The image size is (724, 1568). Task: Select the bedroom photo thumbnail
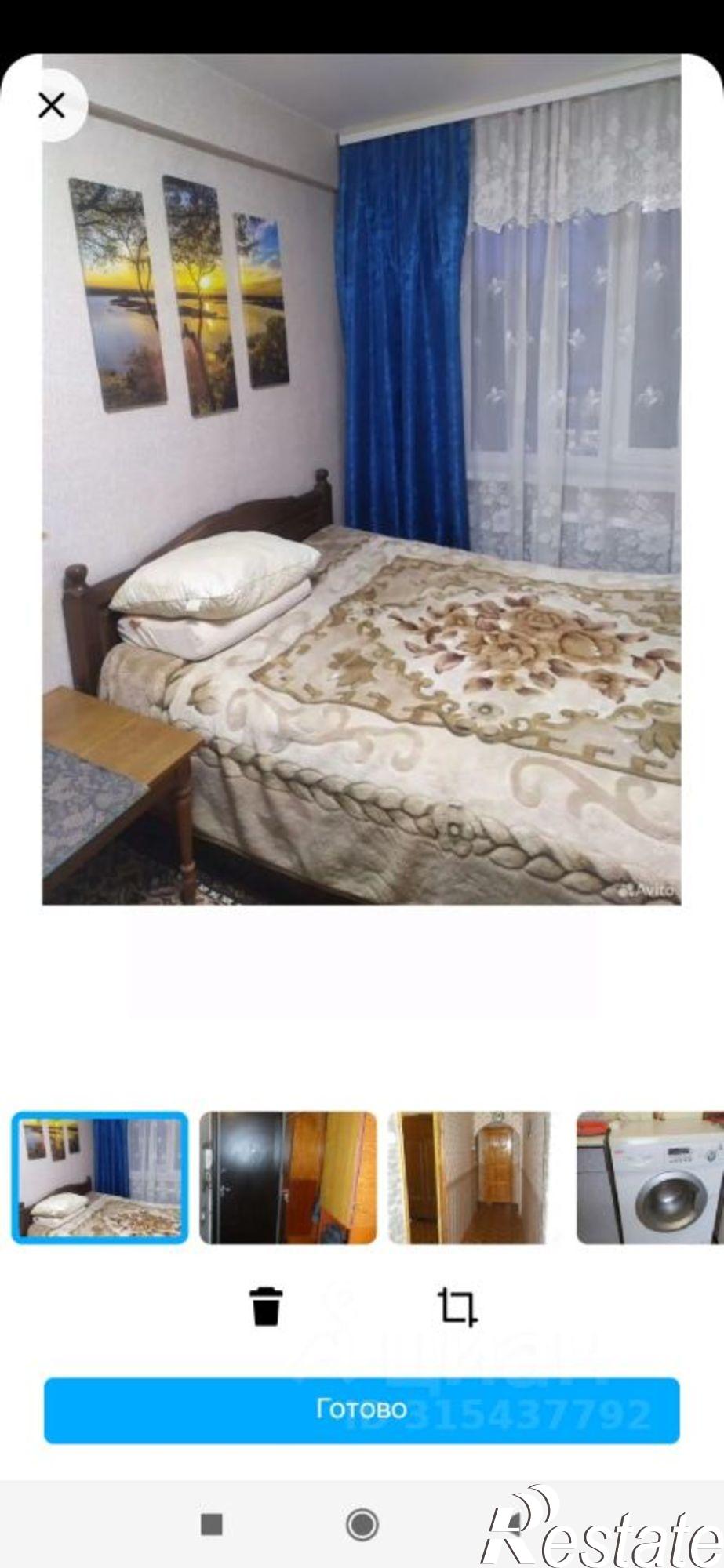click(x=100, y=1178)
